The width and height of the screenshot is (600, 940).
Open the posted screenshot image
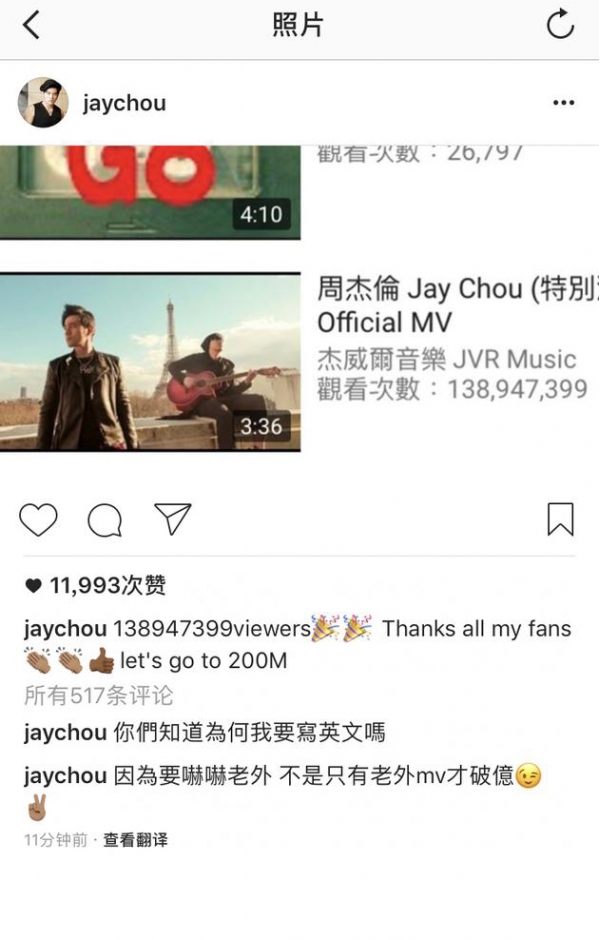[299, 300]
